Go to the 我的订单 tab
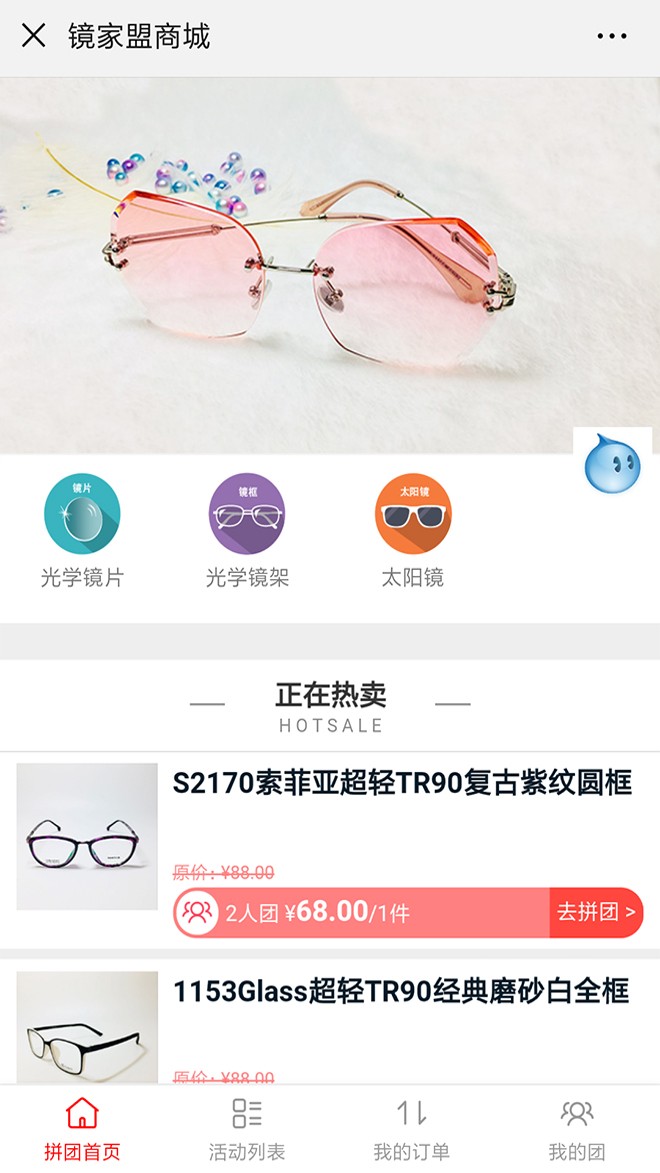This screenshot has width=660, height=1173. coord(412,1129)
